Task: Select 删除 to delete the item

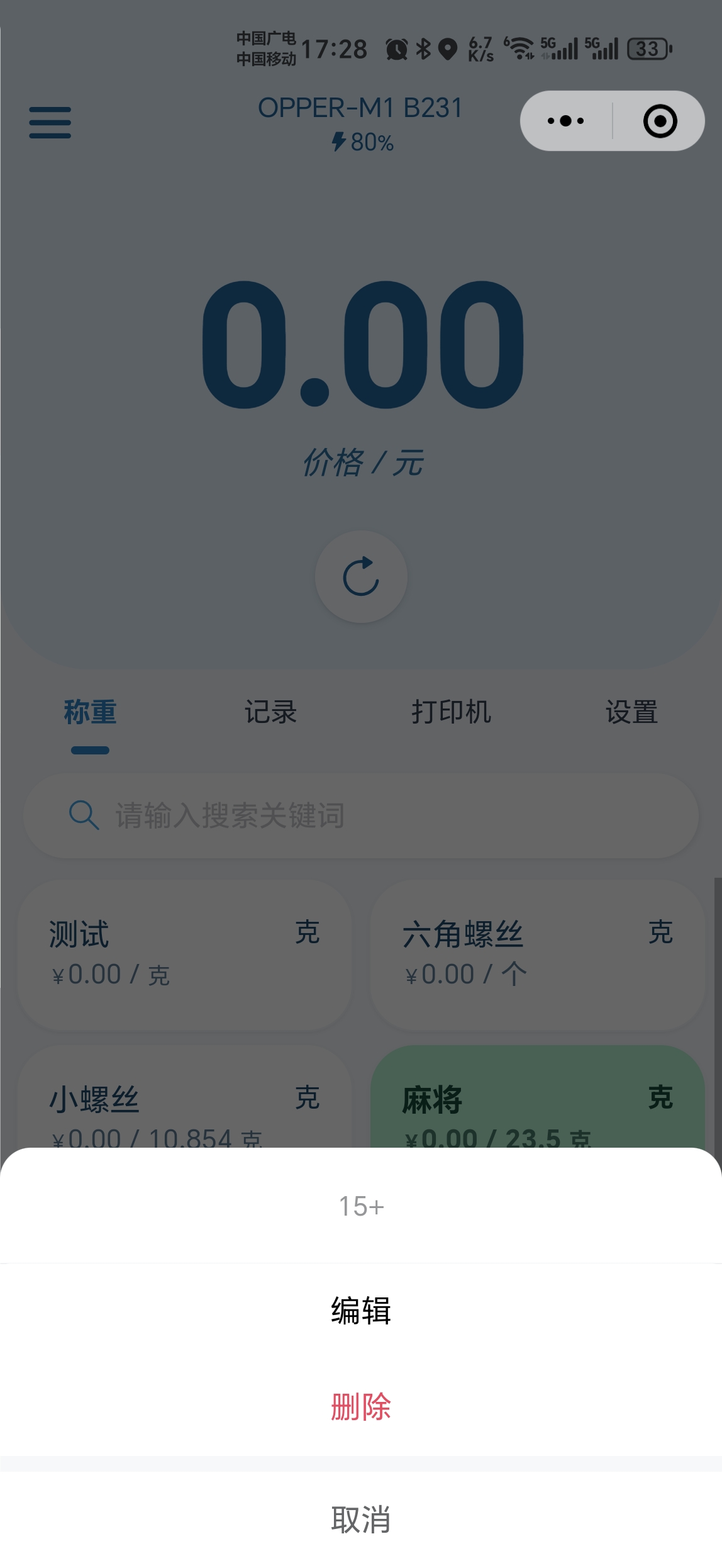Action: (x=361, y=1408)
